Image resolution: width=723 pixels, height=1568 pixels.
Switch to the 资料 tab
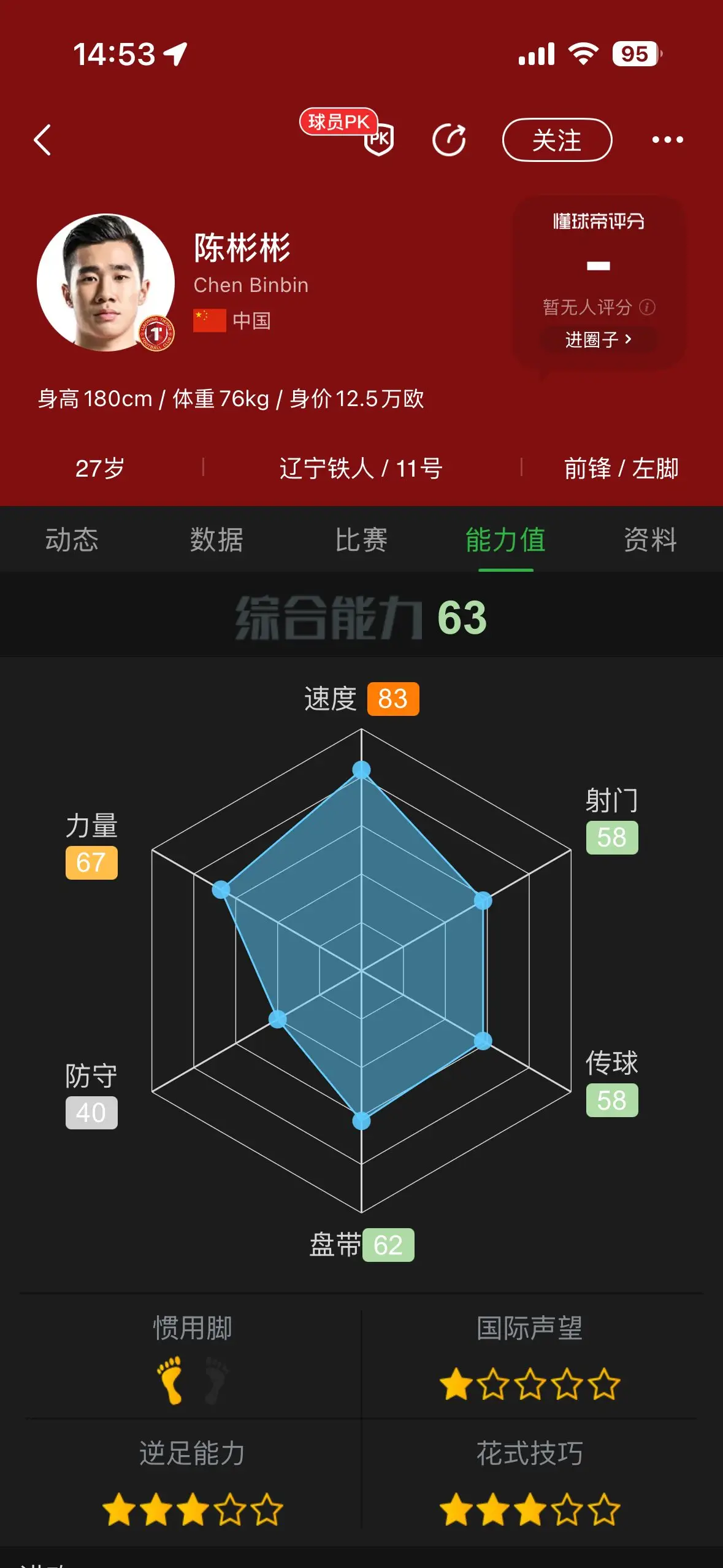[x=650, y=540]
